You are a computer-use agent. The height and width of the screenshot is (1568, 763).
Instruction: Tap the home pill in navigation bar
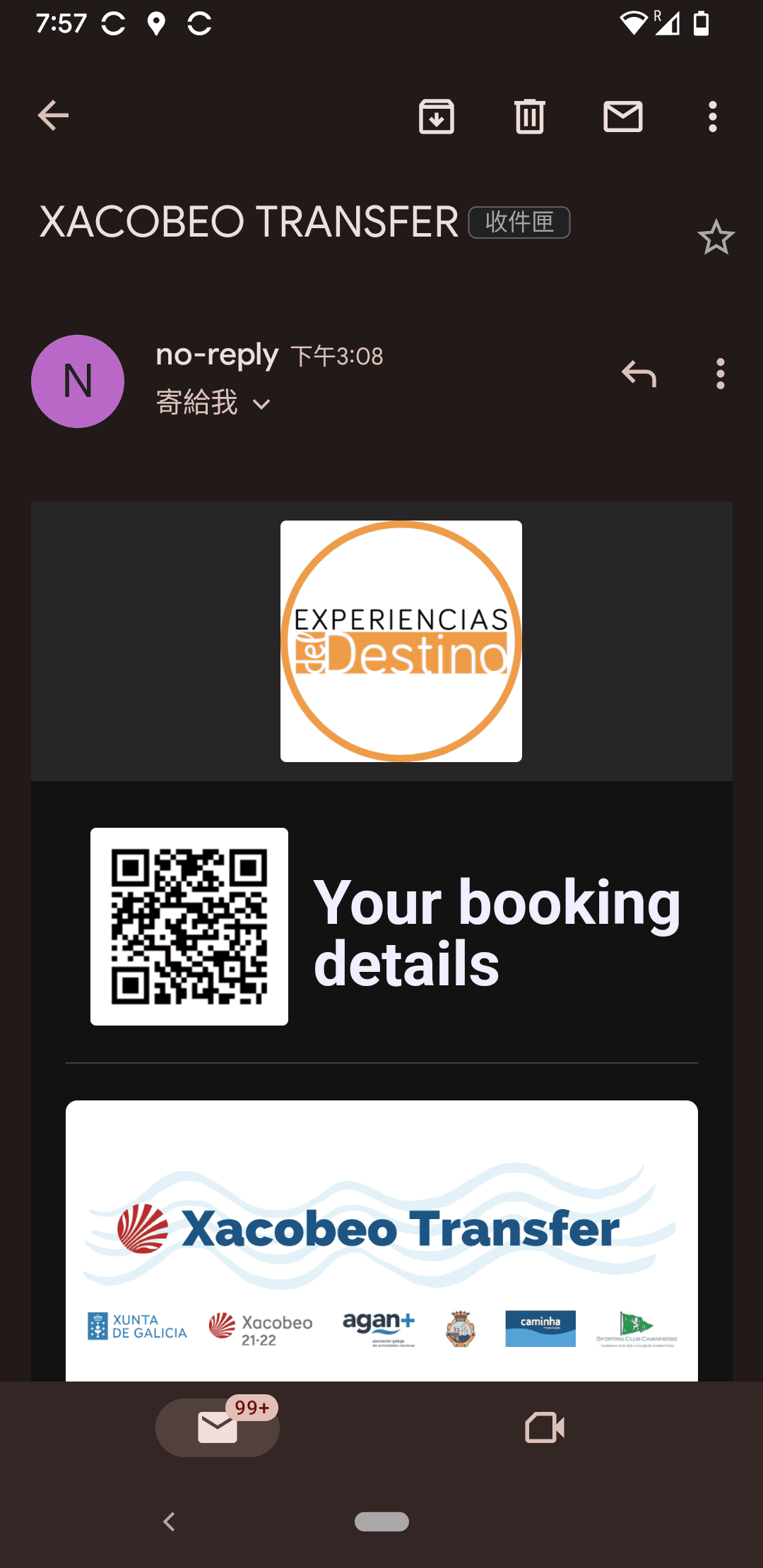[x=381, y=1521]
